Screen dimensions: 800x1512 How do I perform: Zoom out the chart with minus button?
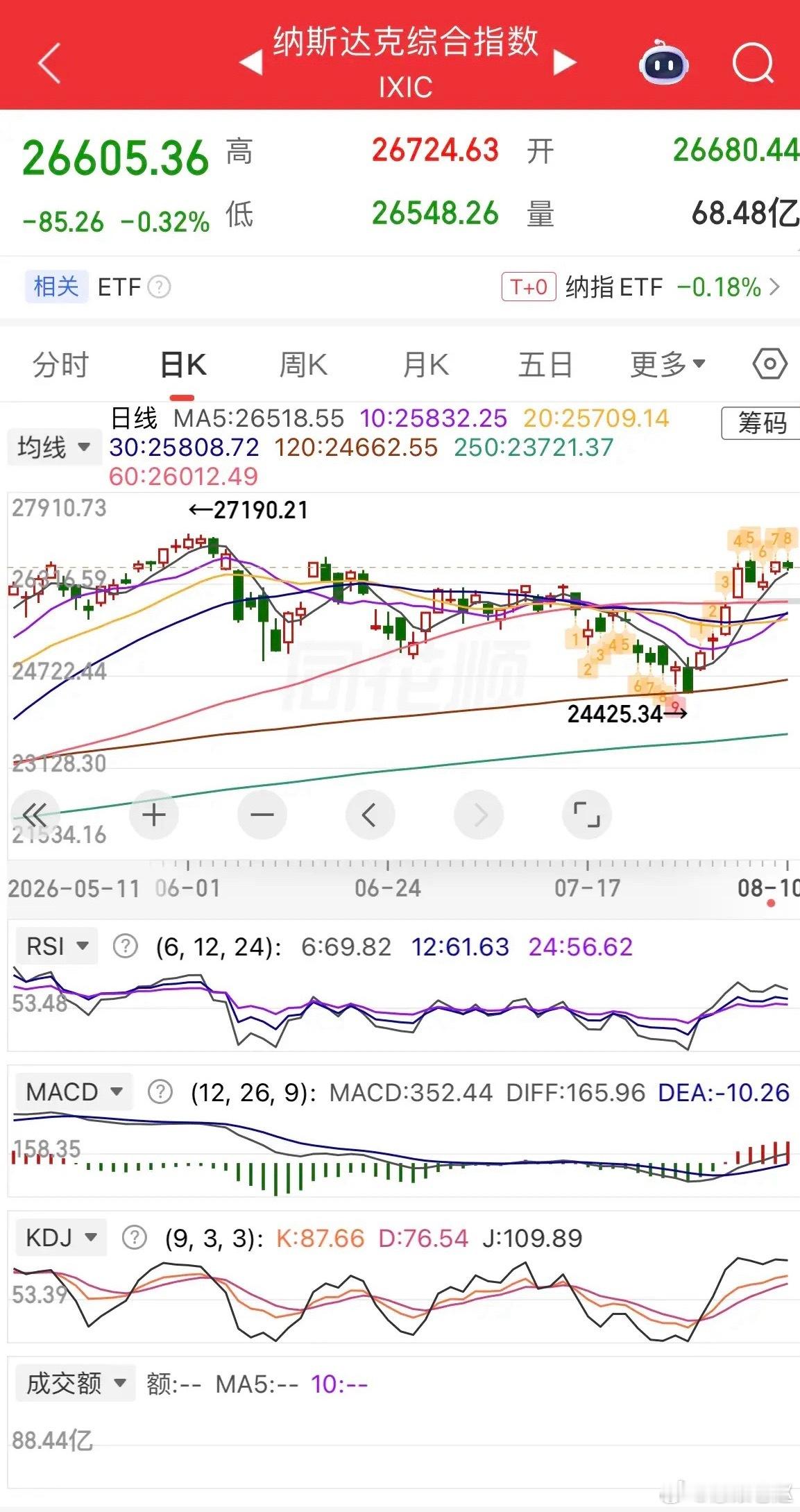[262, 815]
